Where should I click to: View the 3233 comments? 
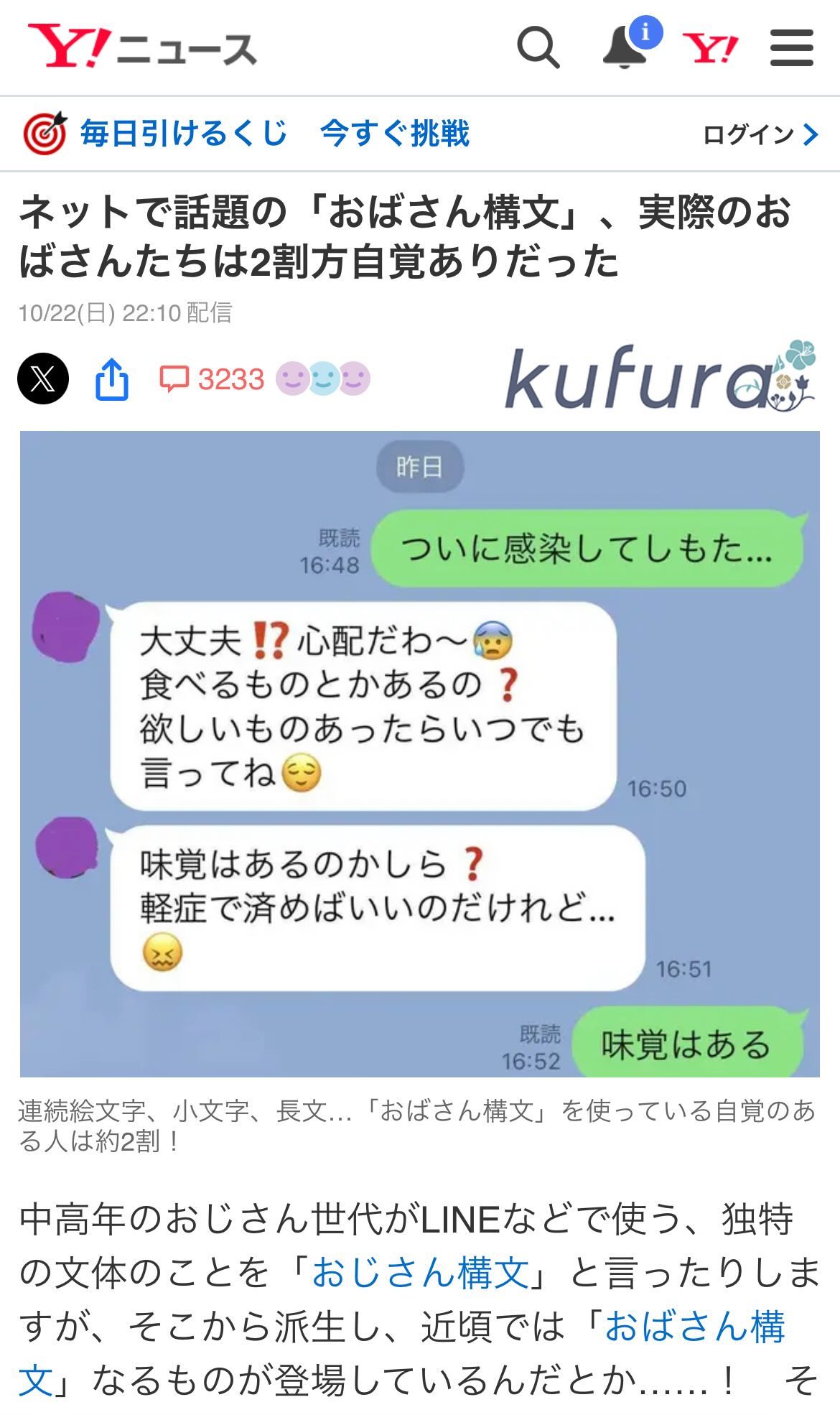tap(213, 379)
